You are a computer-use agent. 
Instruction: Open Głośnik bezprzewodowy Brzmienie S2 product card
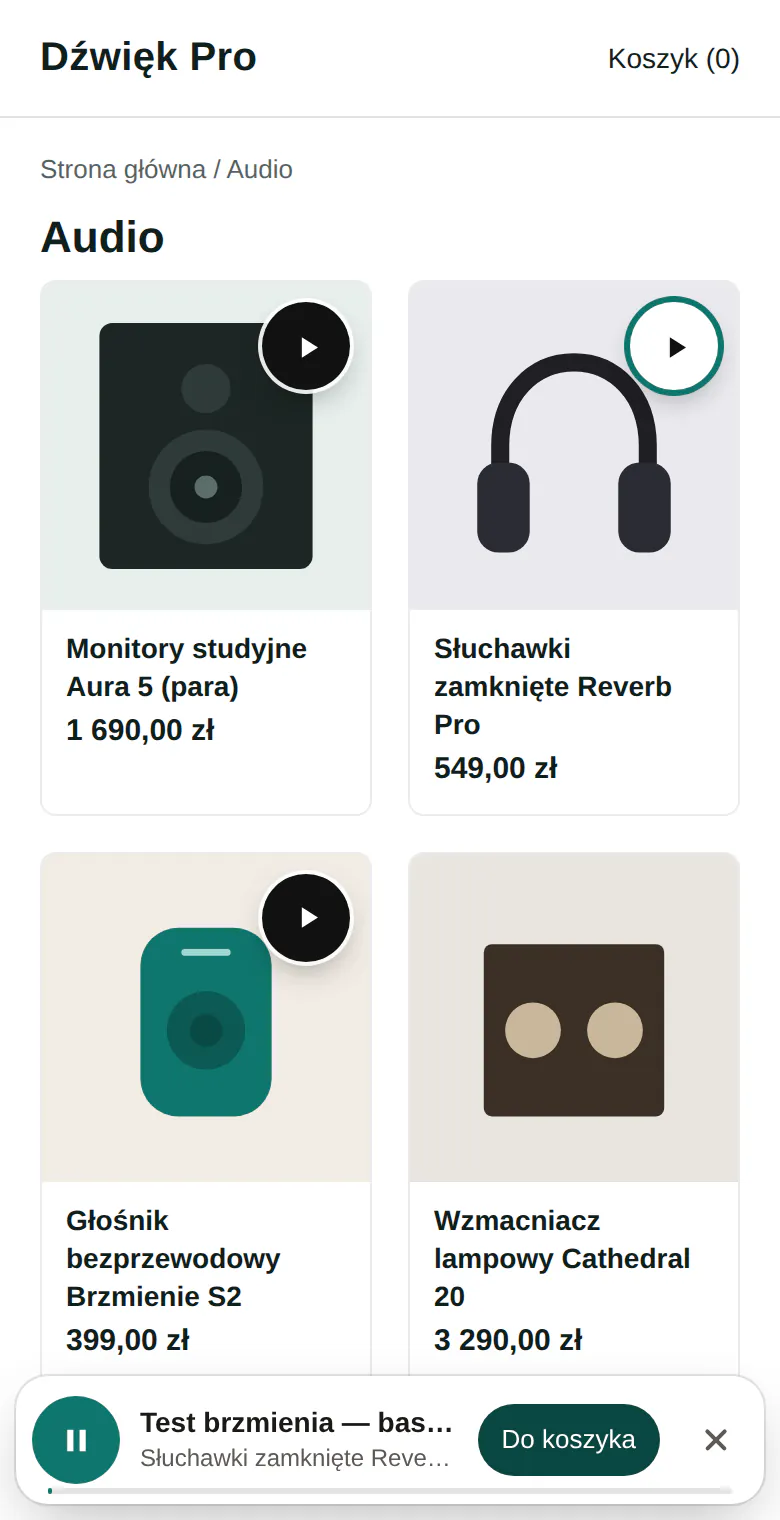[x=206, y=1115]
